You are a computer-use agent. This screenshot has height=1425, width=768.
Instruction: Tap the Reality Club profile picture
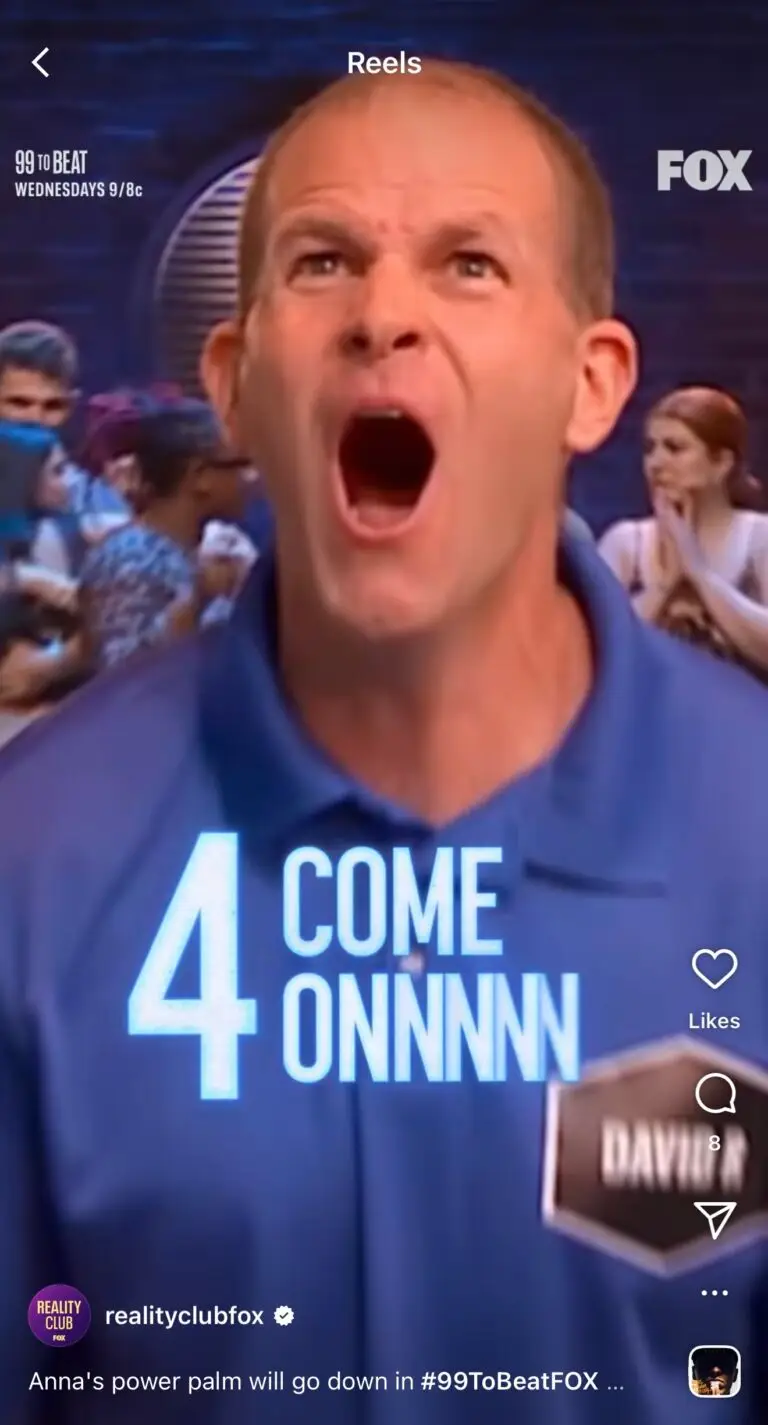coord(59,1315)
